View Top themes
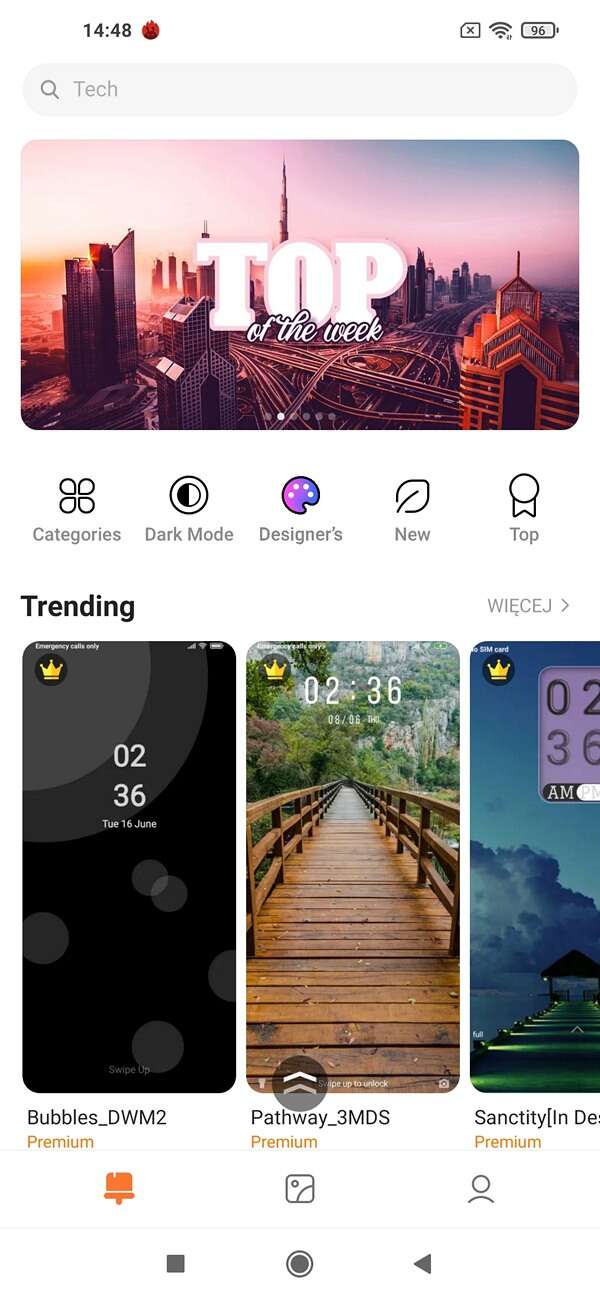The image size is (600, 1300). click(x=524, y=510)
